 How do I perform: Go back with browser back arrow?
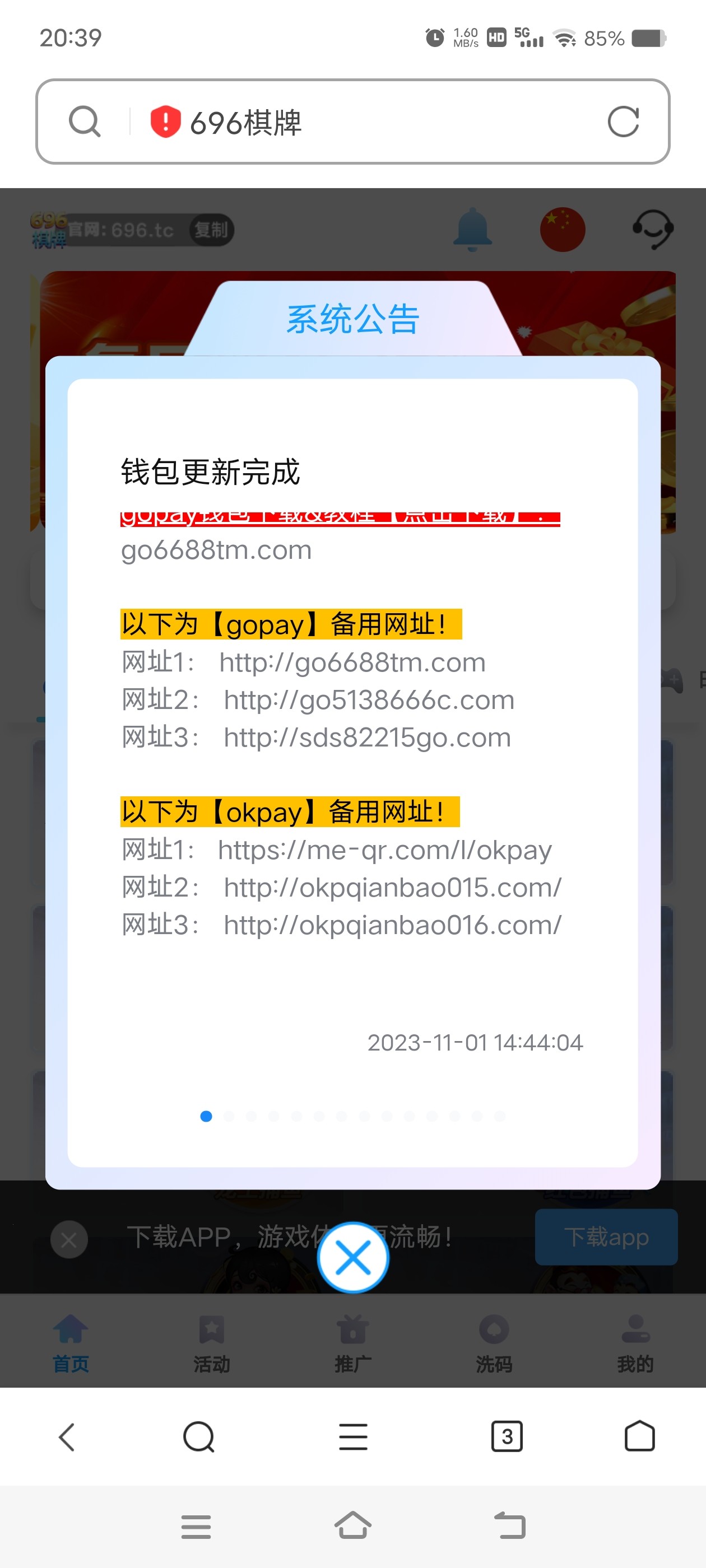[x=67, y=1437]
